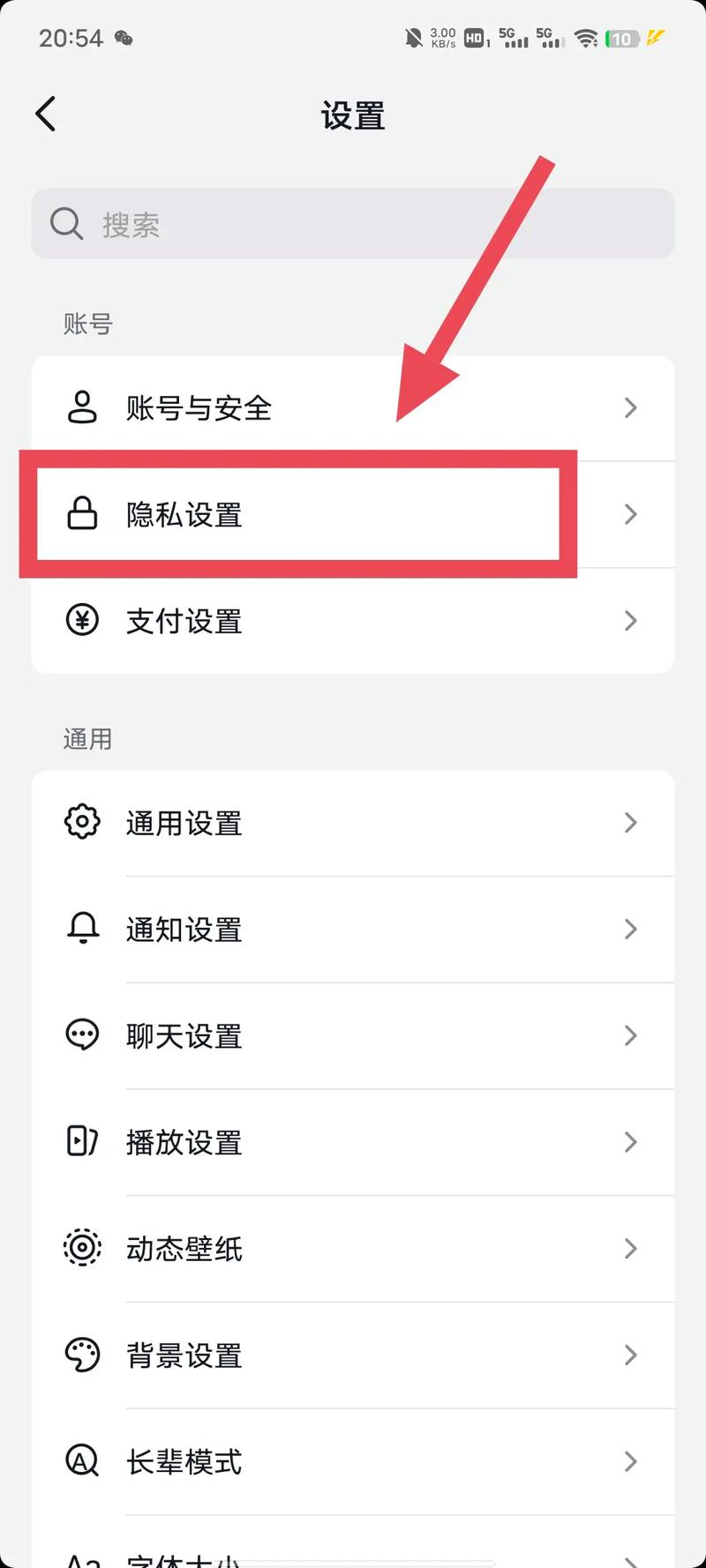Tap the palette icon beside 背景设置

(82, 1355)
